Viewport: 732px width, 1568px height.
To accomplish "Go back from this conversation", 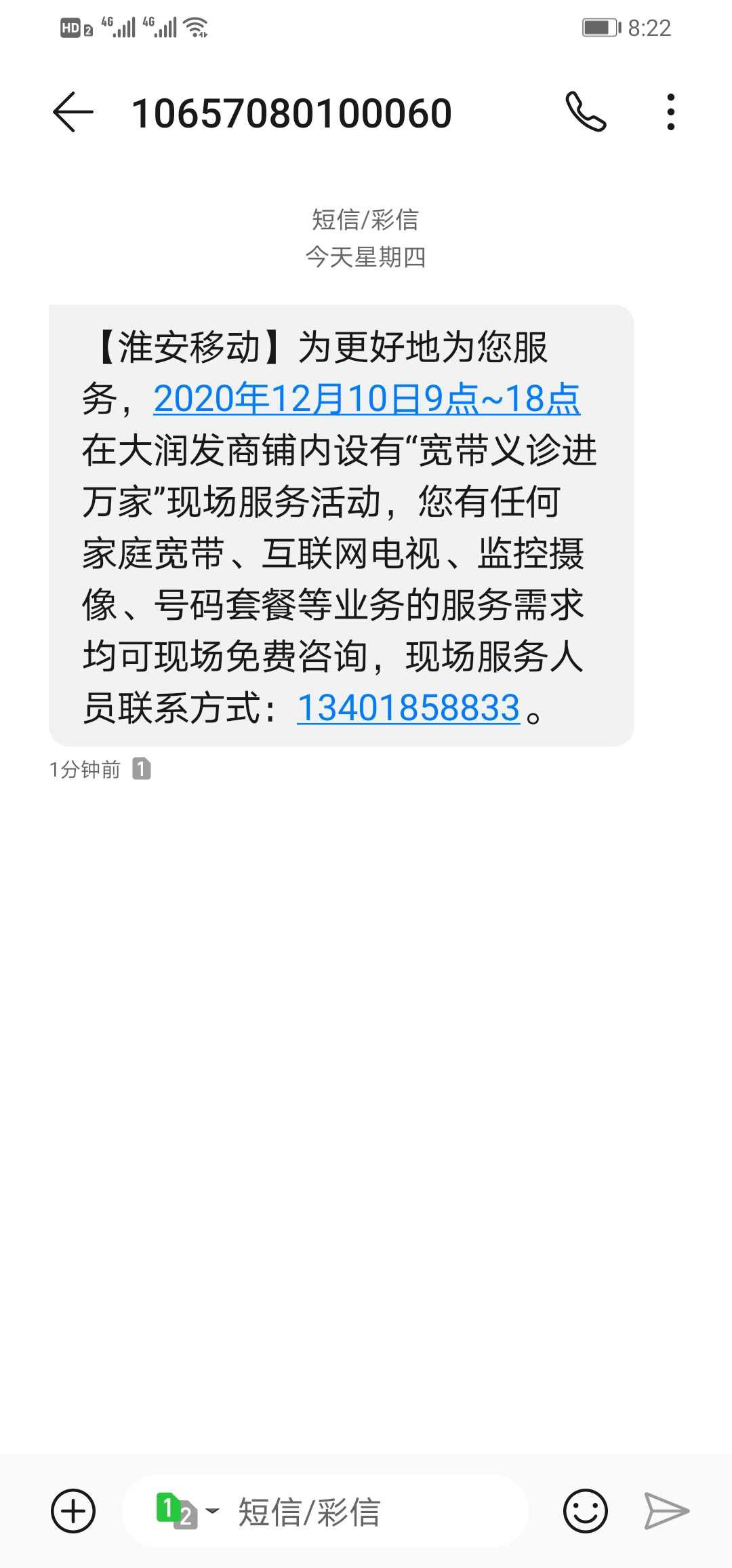I will (x=73, y=112).
